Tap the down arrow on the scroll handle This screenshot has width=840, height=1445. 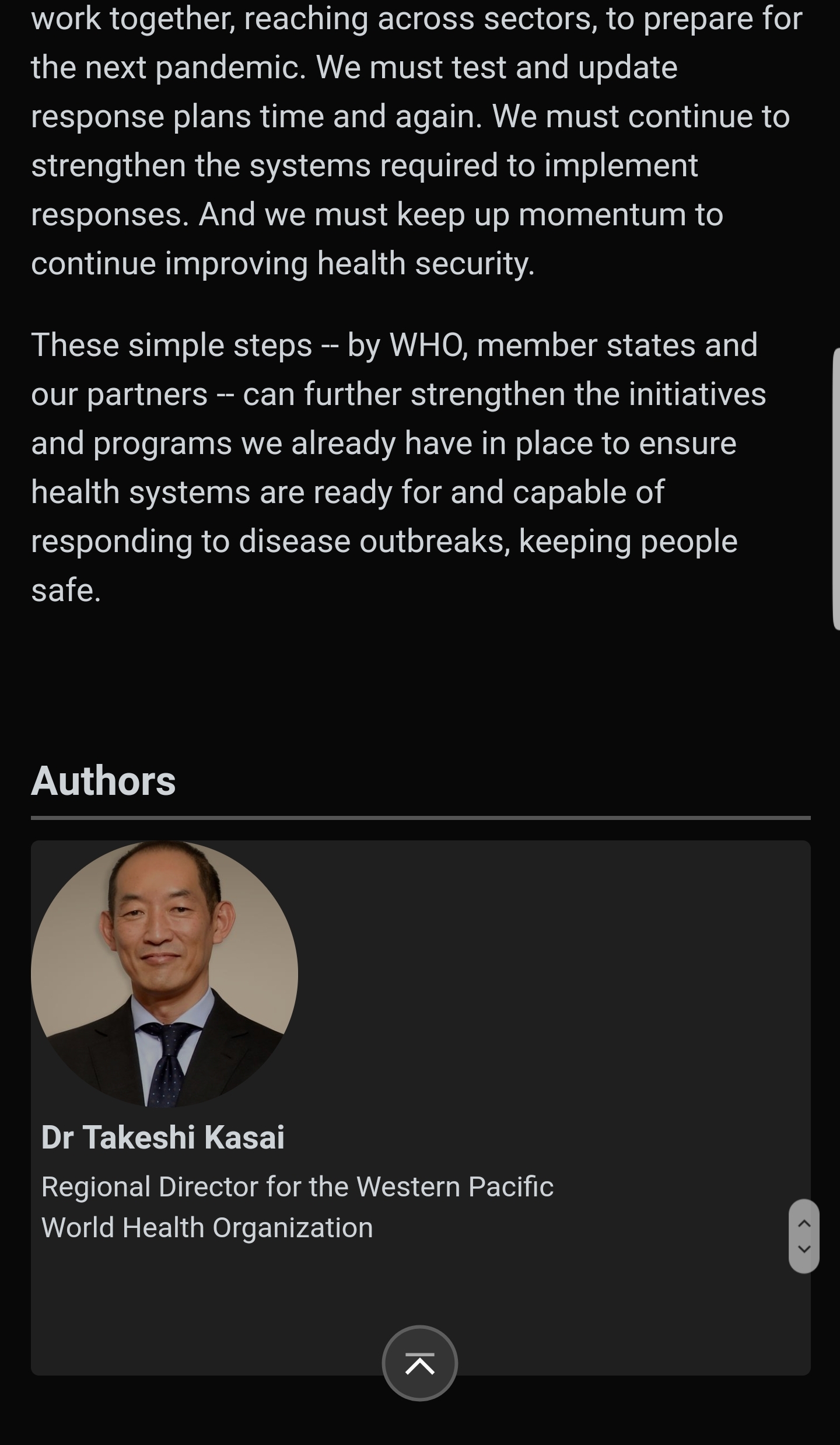(x=804, y=1249)
